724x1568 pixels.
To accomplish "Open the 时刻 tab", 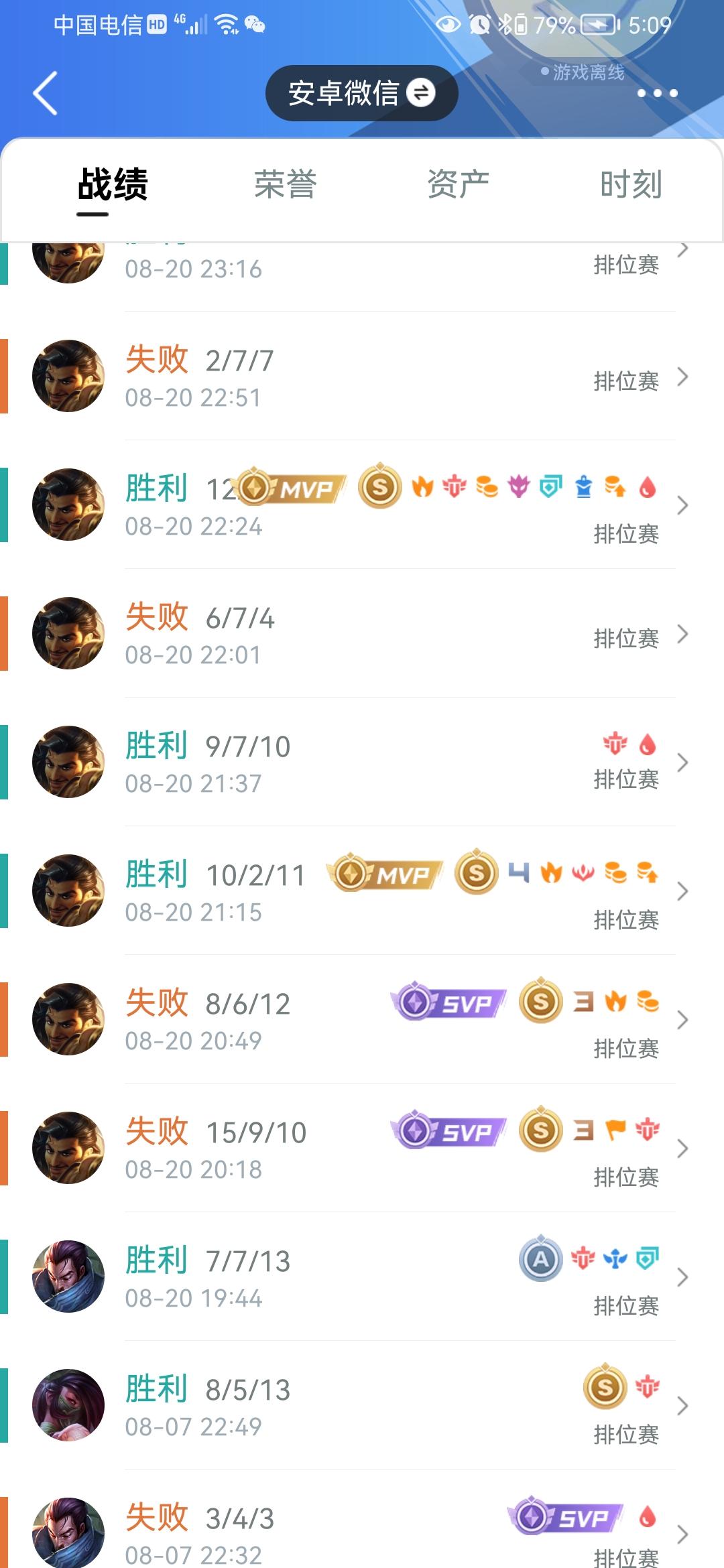I will pos(631,185).
